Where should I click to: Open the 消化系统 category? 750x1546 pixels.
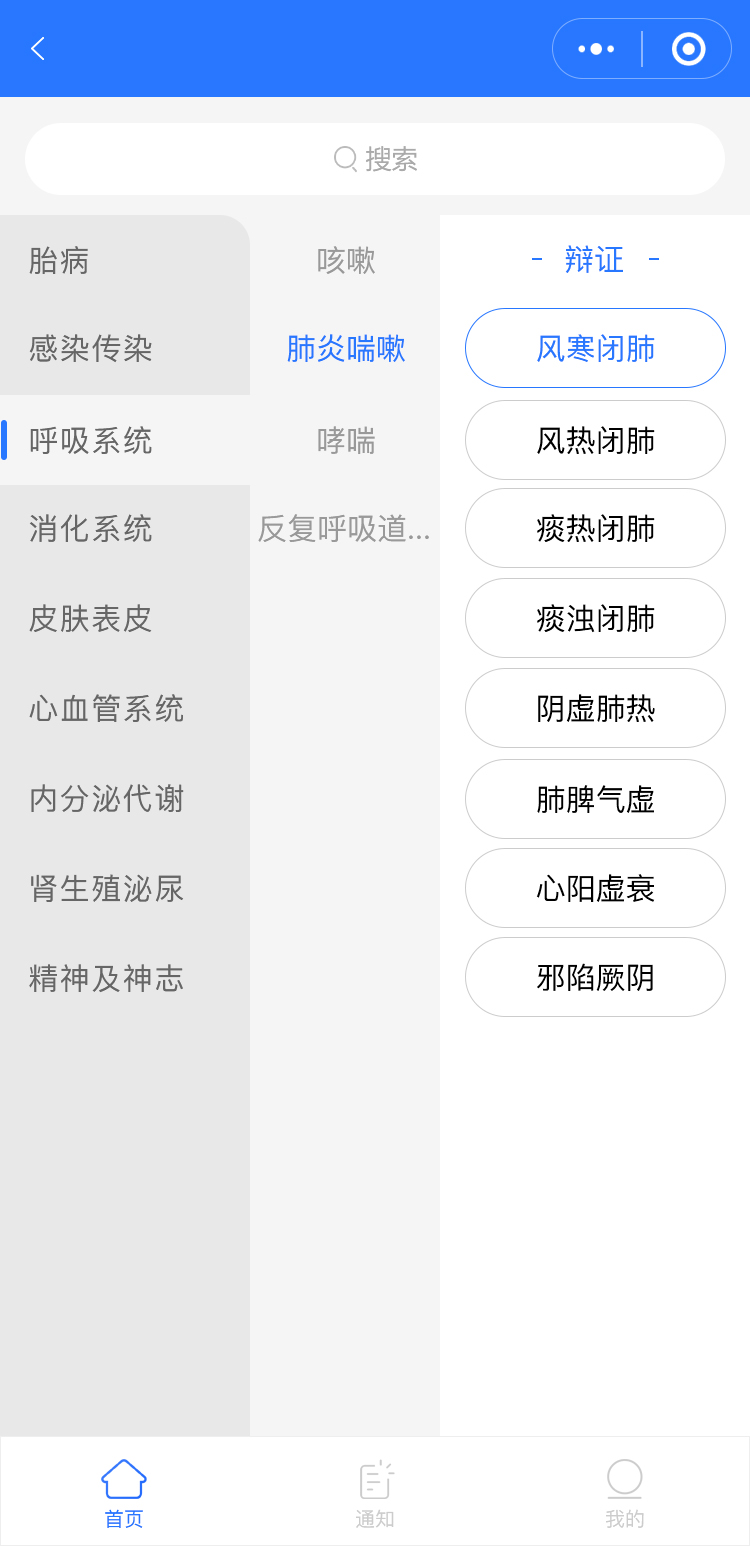click(91, 528)
